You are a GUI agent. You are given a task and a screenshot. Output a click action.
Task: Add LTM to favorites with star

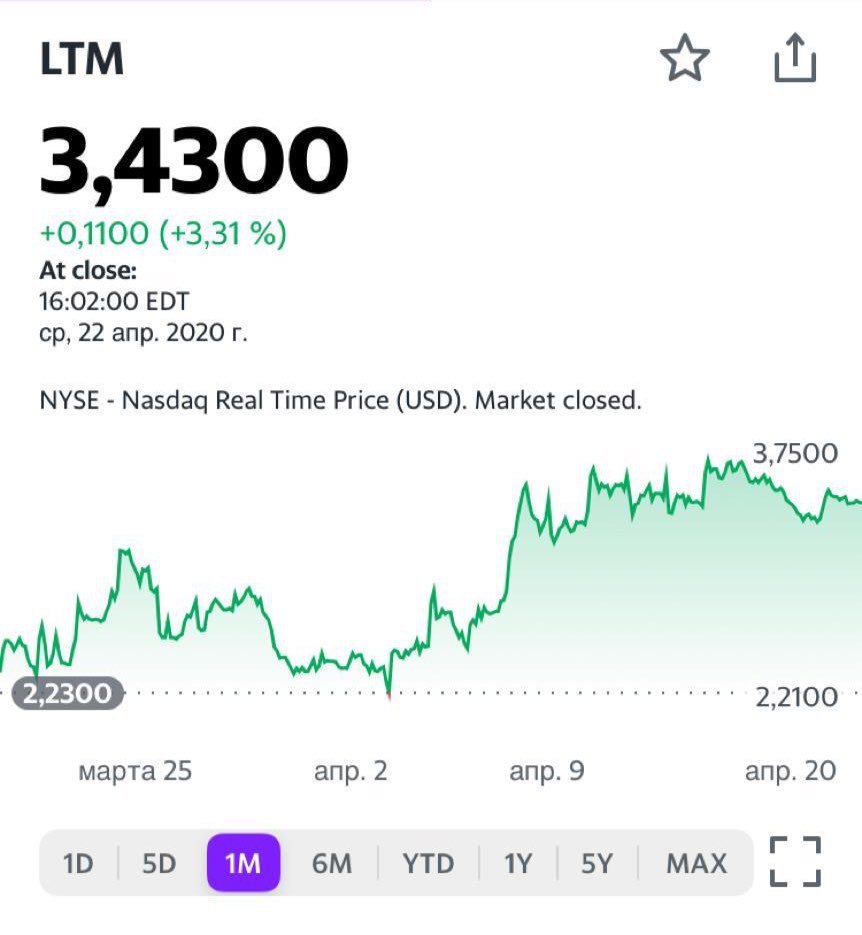685,60
